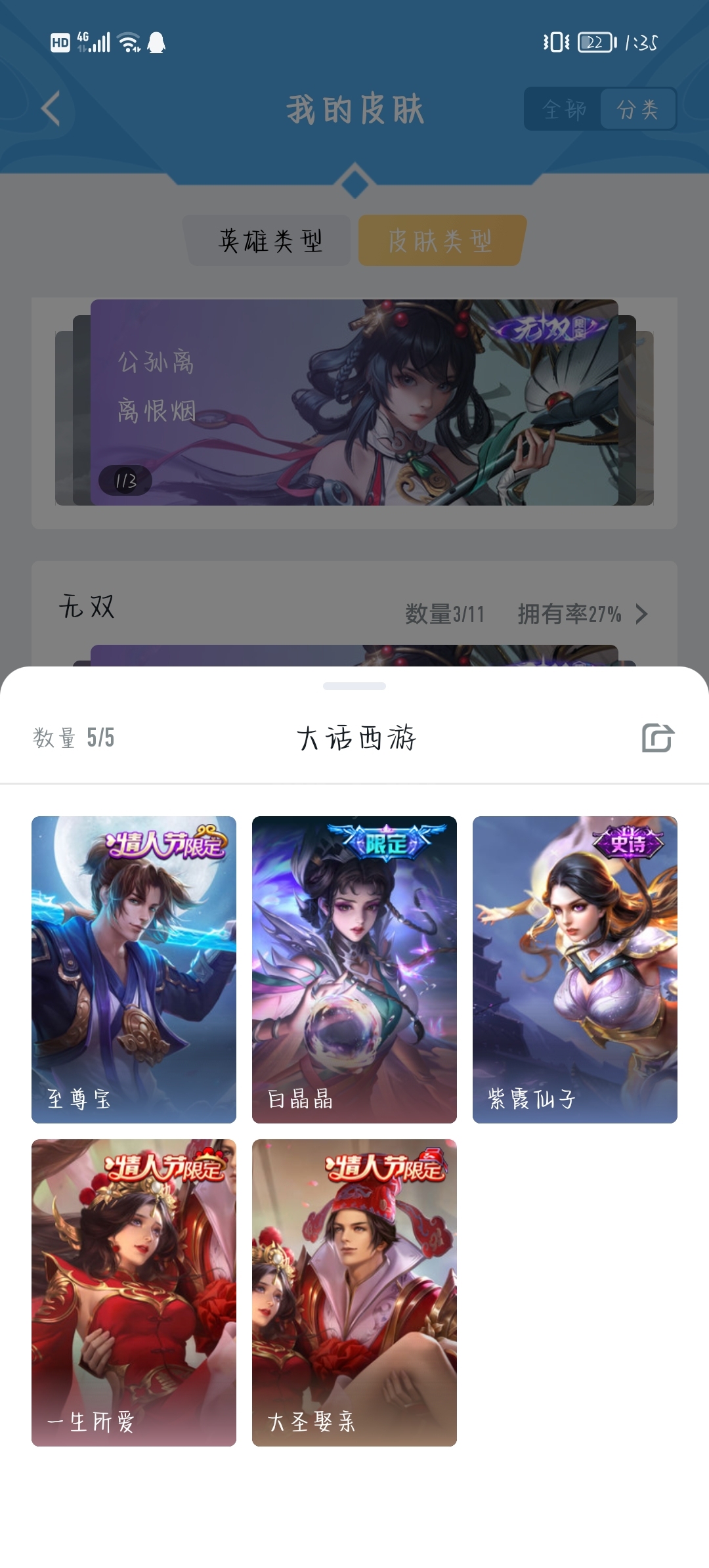Open the 公孙离 离恨烟 skin banner
Viewport: 709px width, 1568px height.
pyautogui.click(x=354, y=402)
